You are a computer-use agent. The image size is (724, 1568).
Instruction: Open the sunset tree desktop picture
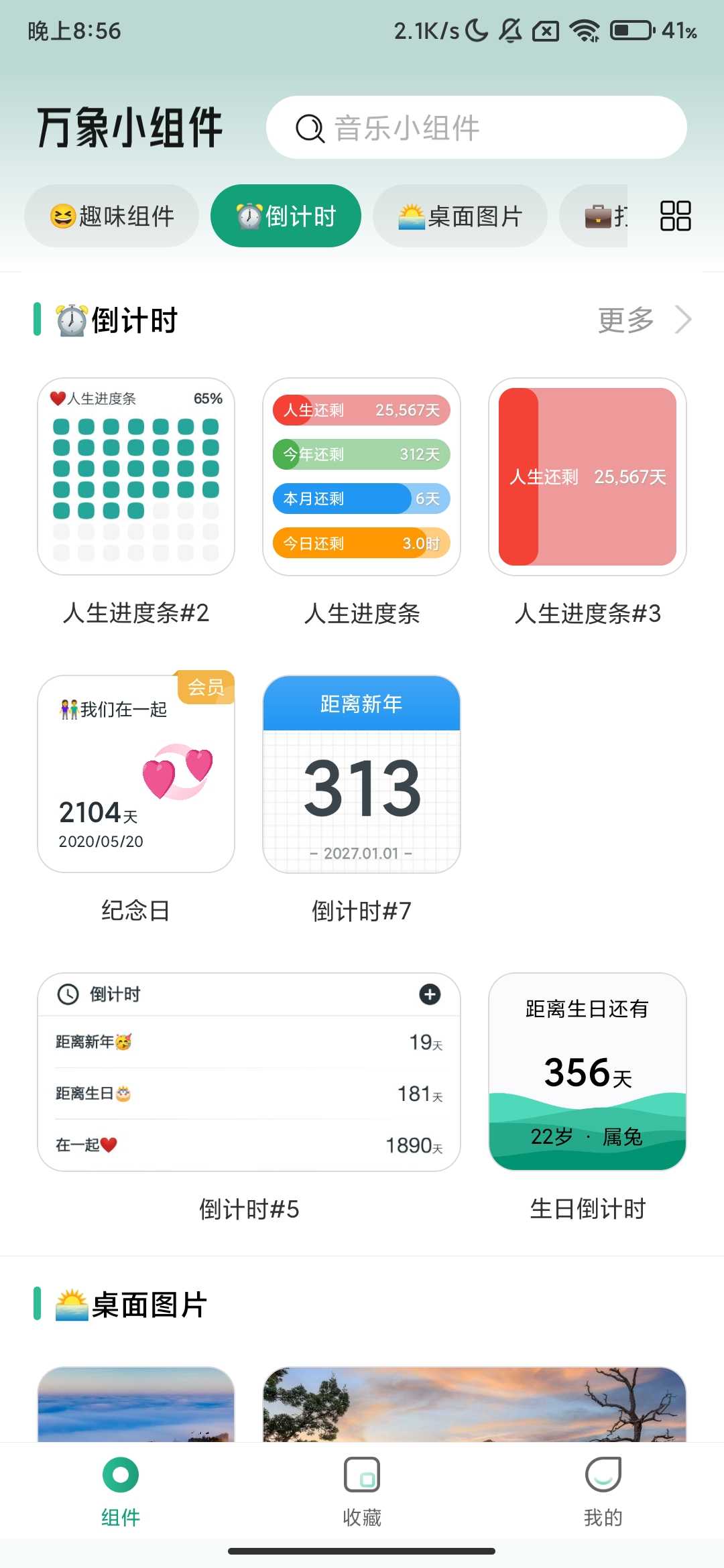click(475, 1404)
